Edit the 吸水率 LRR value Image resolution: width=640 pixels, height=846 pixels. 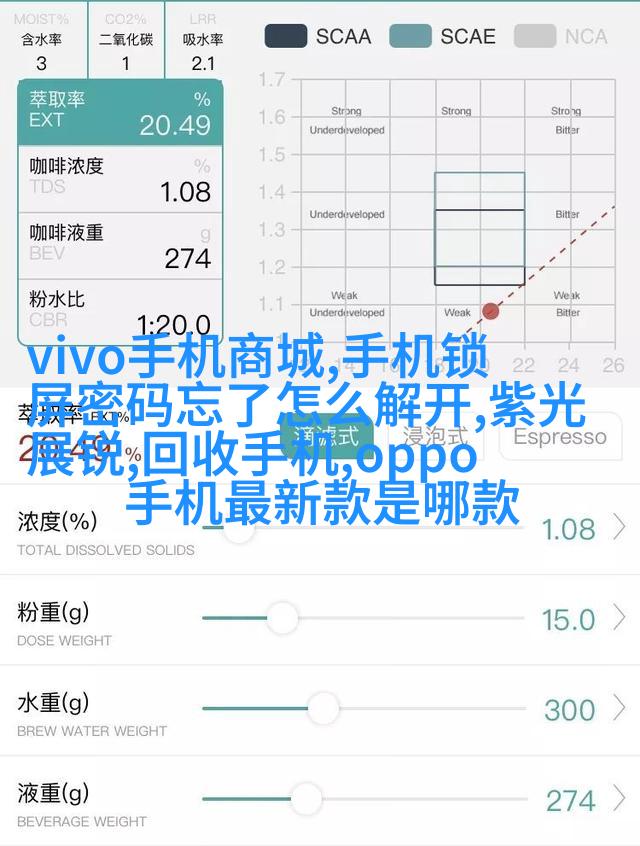tap(203, 62)
